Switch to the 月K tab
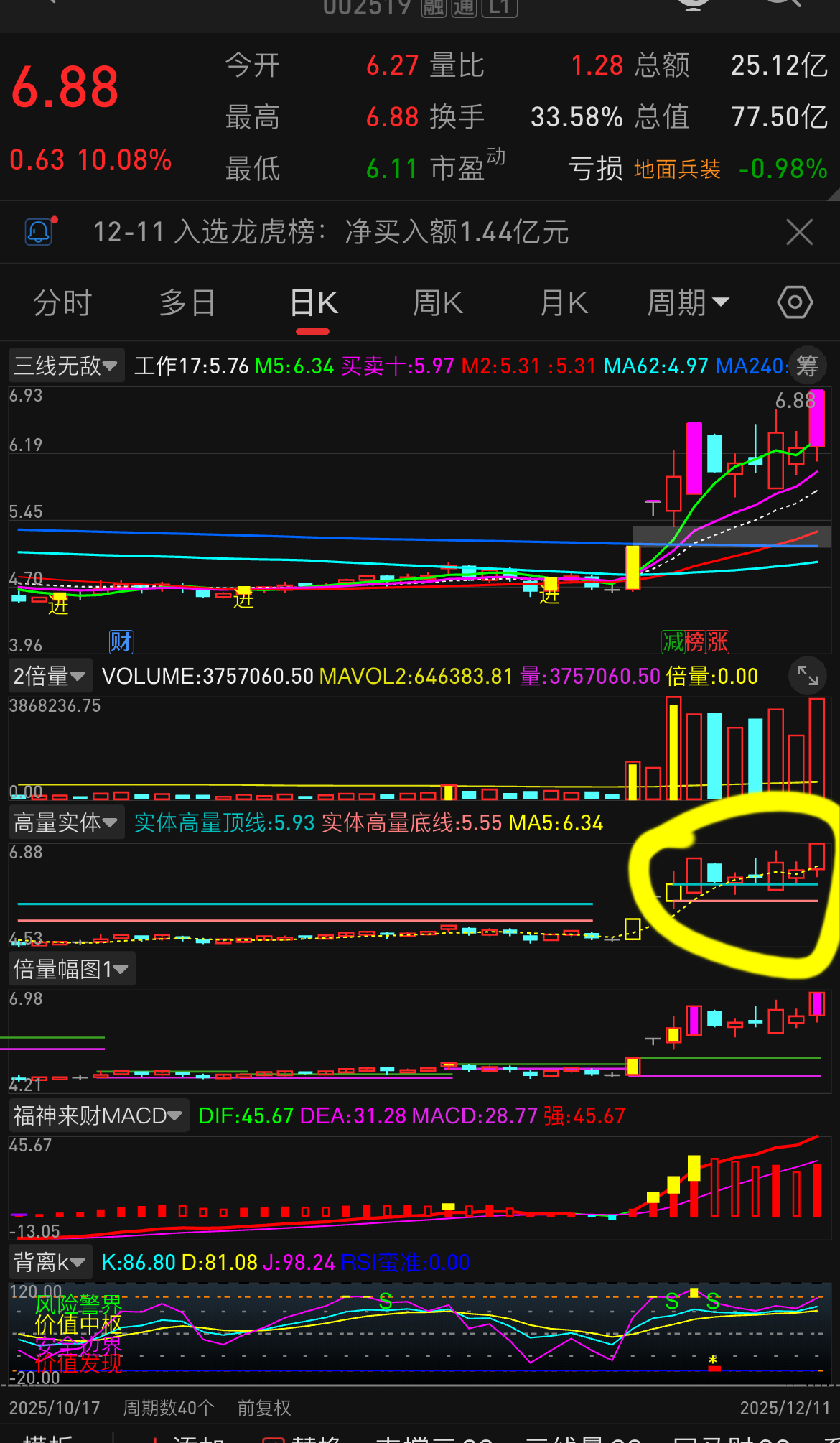The height and width of the screenshot is (1443, 840). click(x=564, y=303)
